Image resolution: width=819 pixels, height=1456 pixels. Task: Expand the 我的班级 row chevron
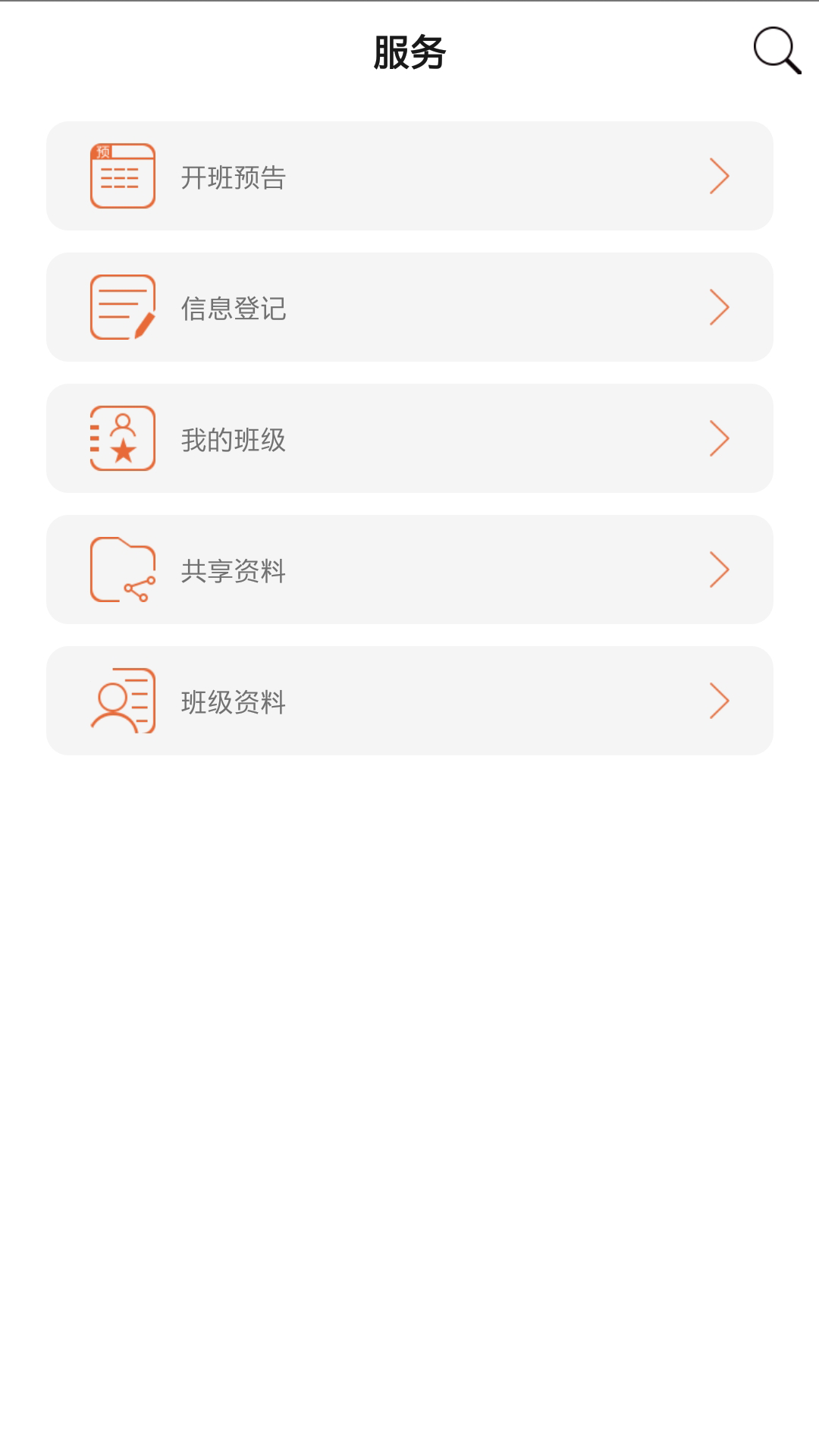pyautogui.click(x=720, y=438)
